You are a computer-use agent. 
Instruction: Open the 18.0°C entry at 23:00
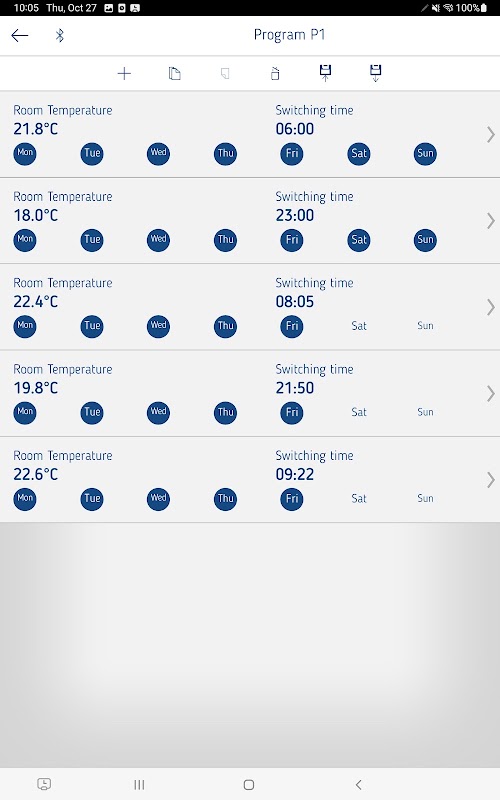pos(250,221)
